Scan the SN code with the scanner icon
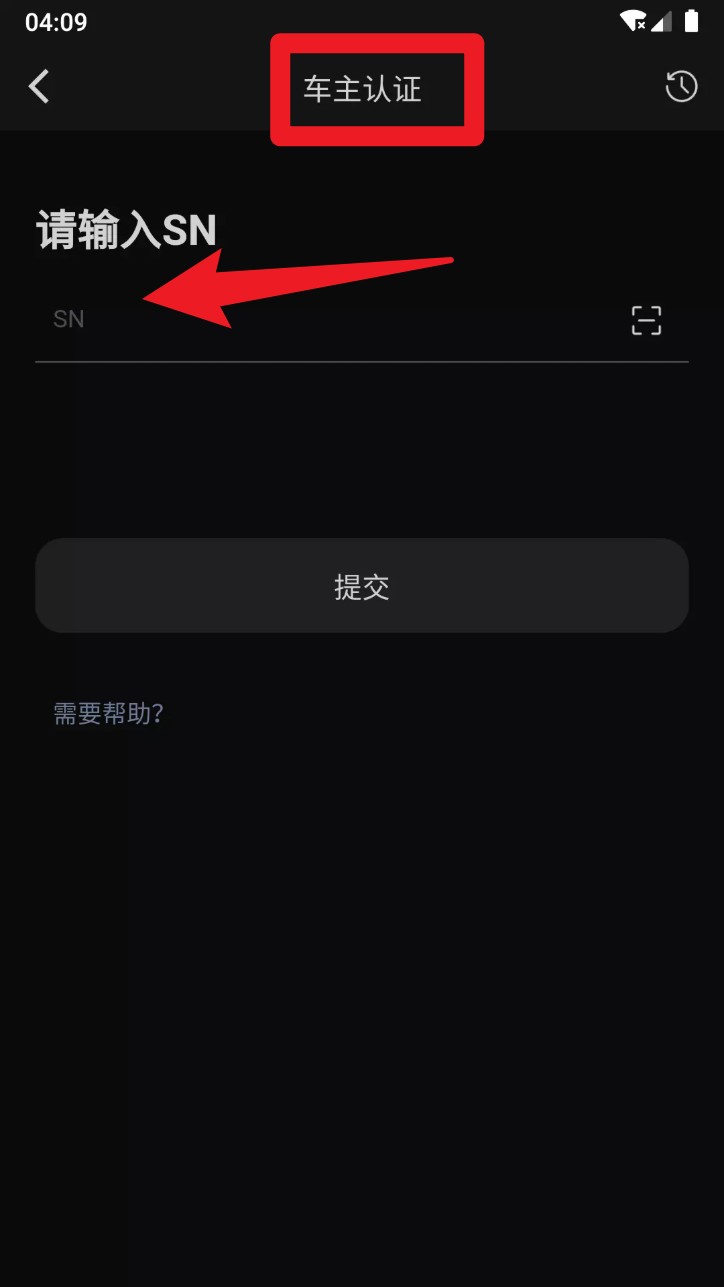 pyautogui.click(x=646, y=320)
